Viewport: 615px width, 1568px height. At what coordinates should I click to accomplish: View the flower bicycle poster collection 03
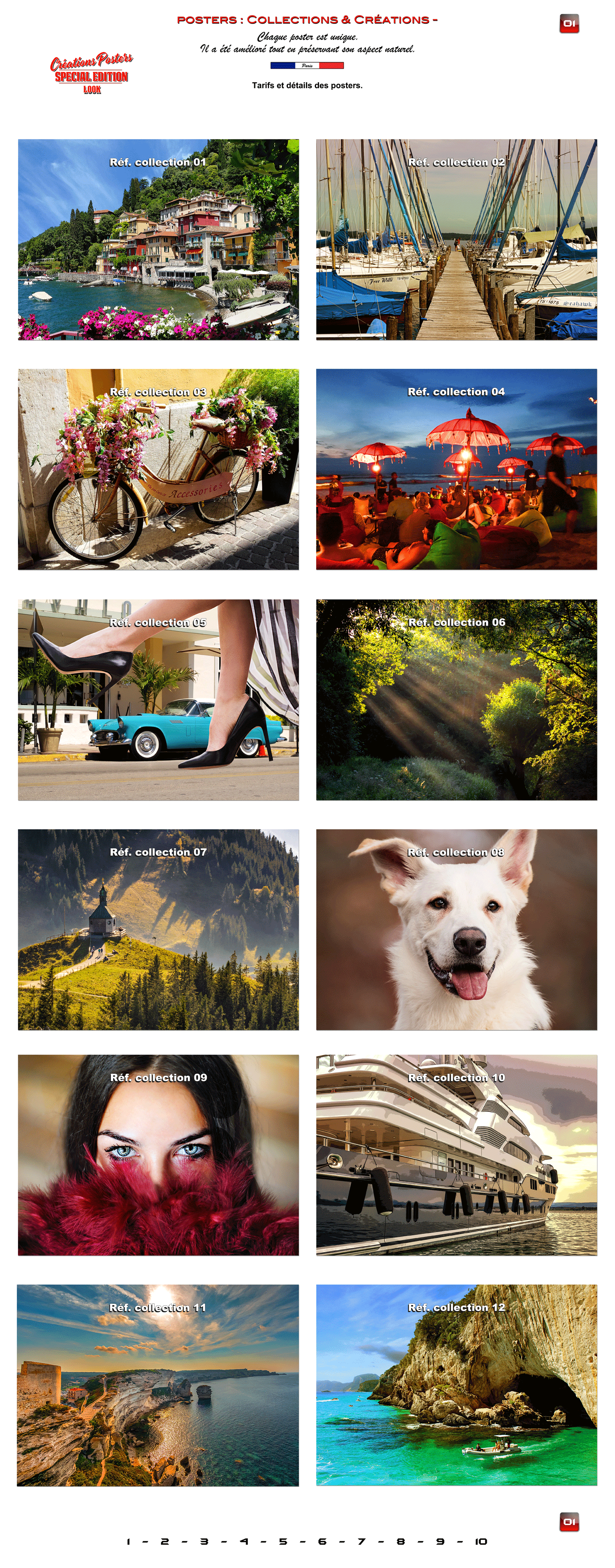158,469
